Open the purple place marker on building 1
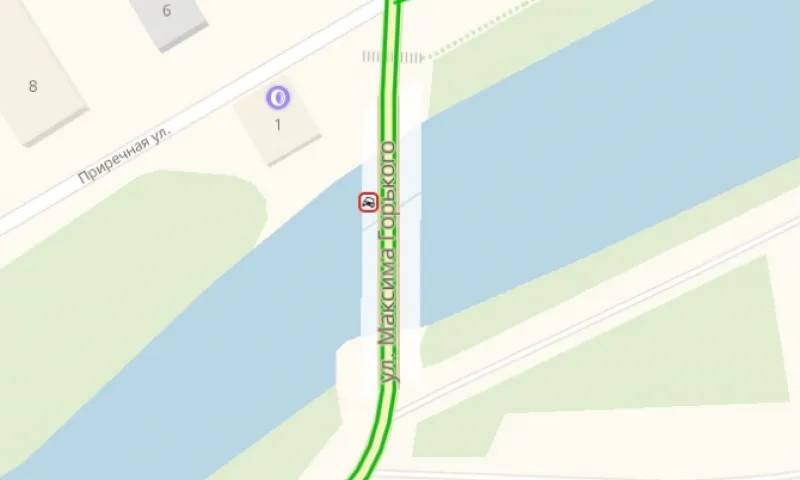The width and height of the screenshot is (800, 480). (277, 97)
